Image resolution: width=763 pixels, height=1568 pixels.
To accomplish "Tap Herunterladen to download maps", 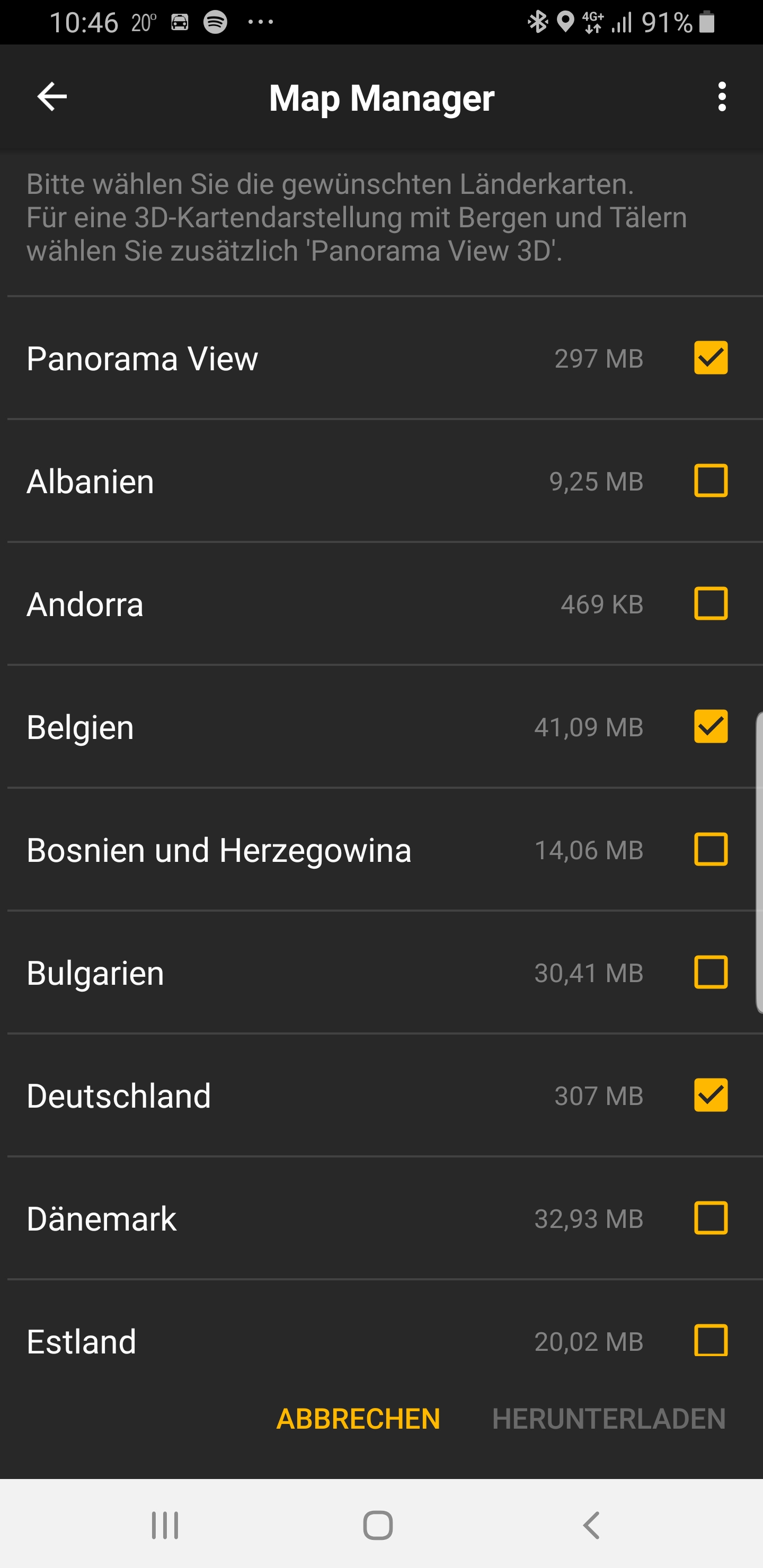I will click(x=609, y=1420).
